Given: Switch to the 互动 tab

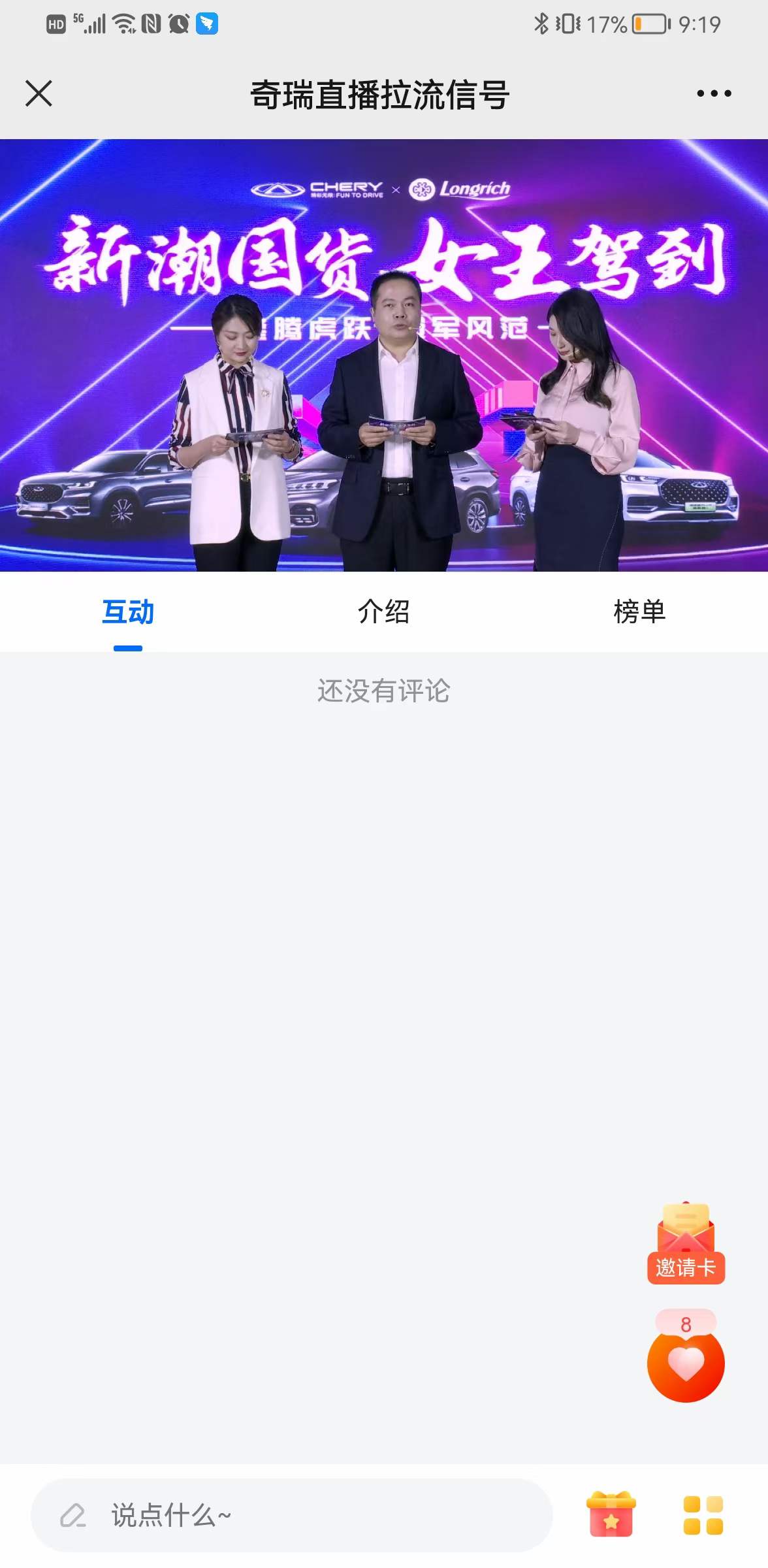Looking at the screenshot, I should (x=128, y=612).
